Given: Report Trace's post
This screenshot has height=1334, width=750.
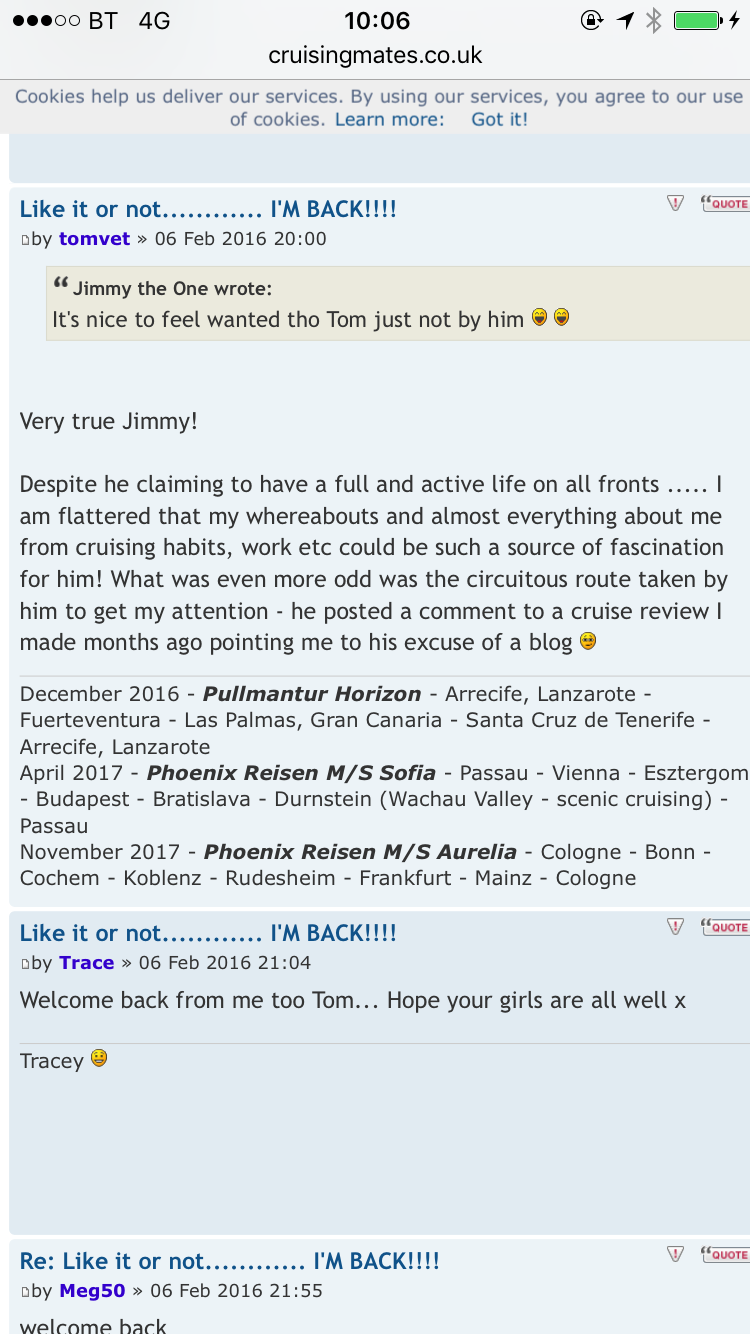Looking at the screenshot, I should [676, 927].
